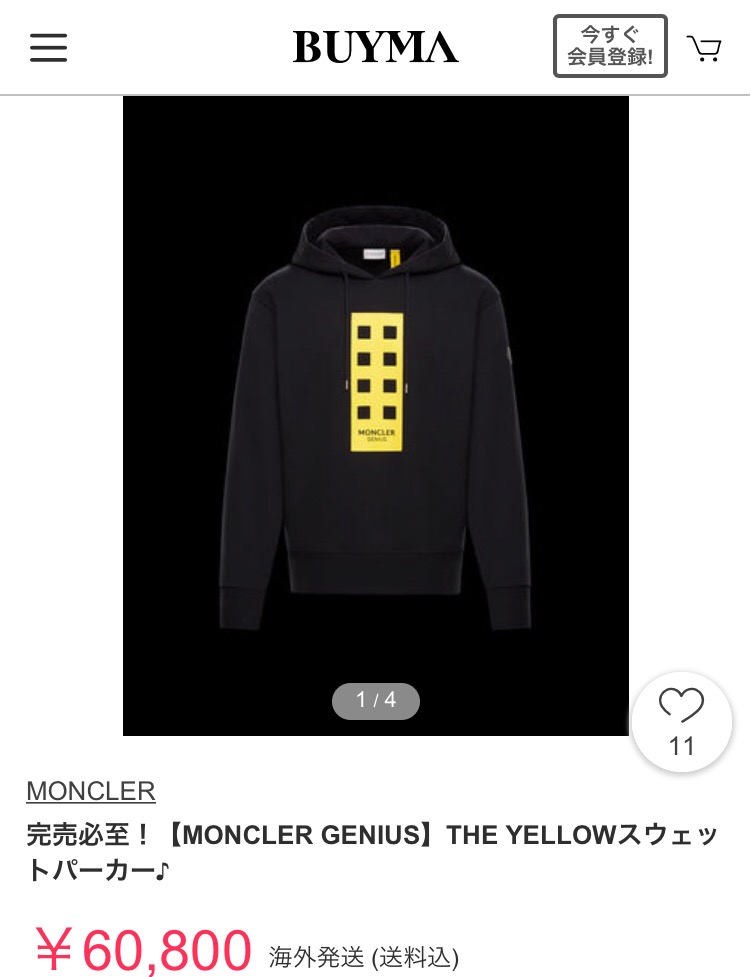751x977 pixels.
Task: View the hoodie product image
Action: 375,415
